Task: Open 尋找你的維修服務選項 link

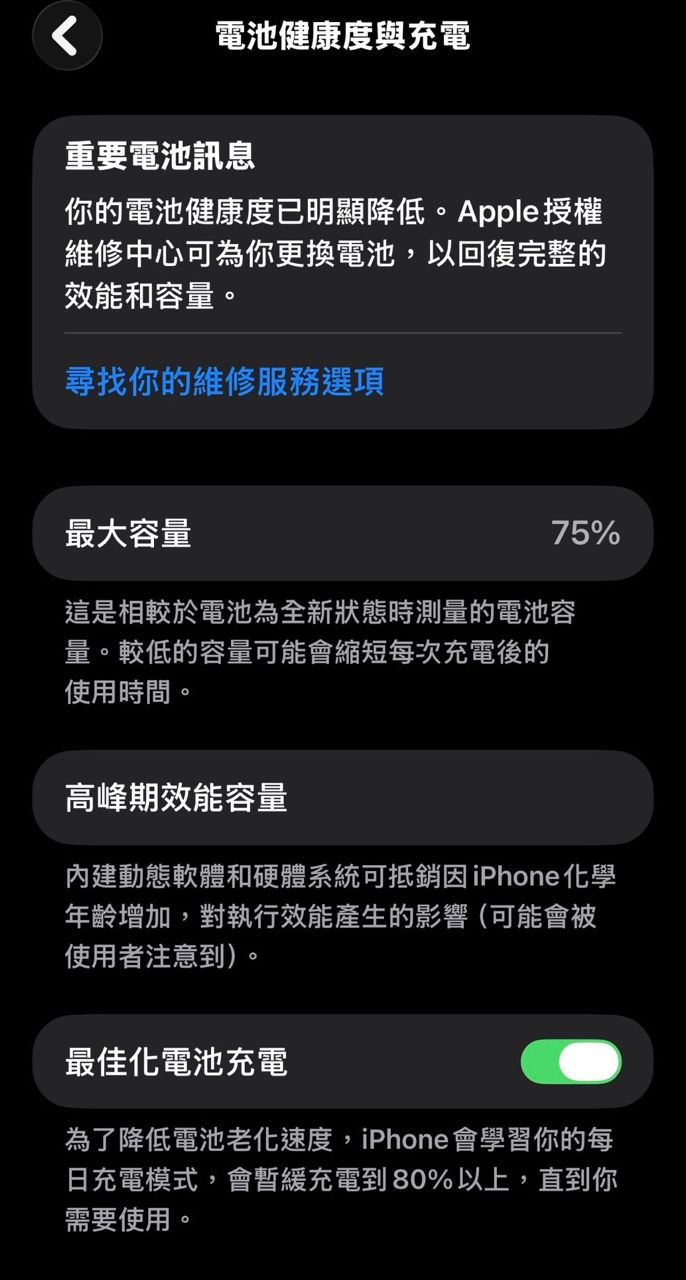Action: pyautogui.click(x=224, y=381)
